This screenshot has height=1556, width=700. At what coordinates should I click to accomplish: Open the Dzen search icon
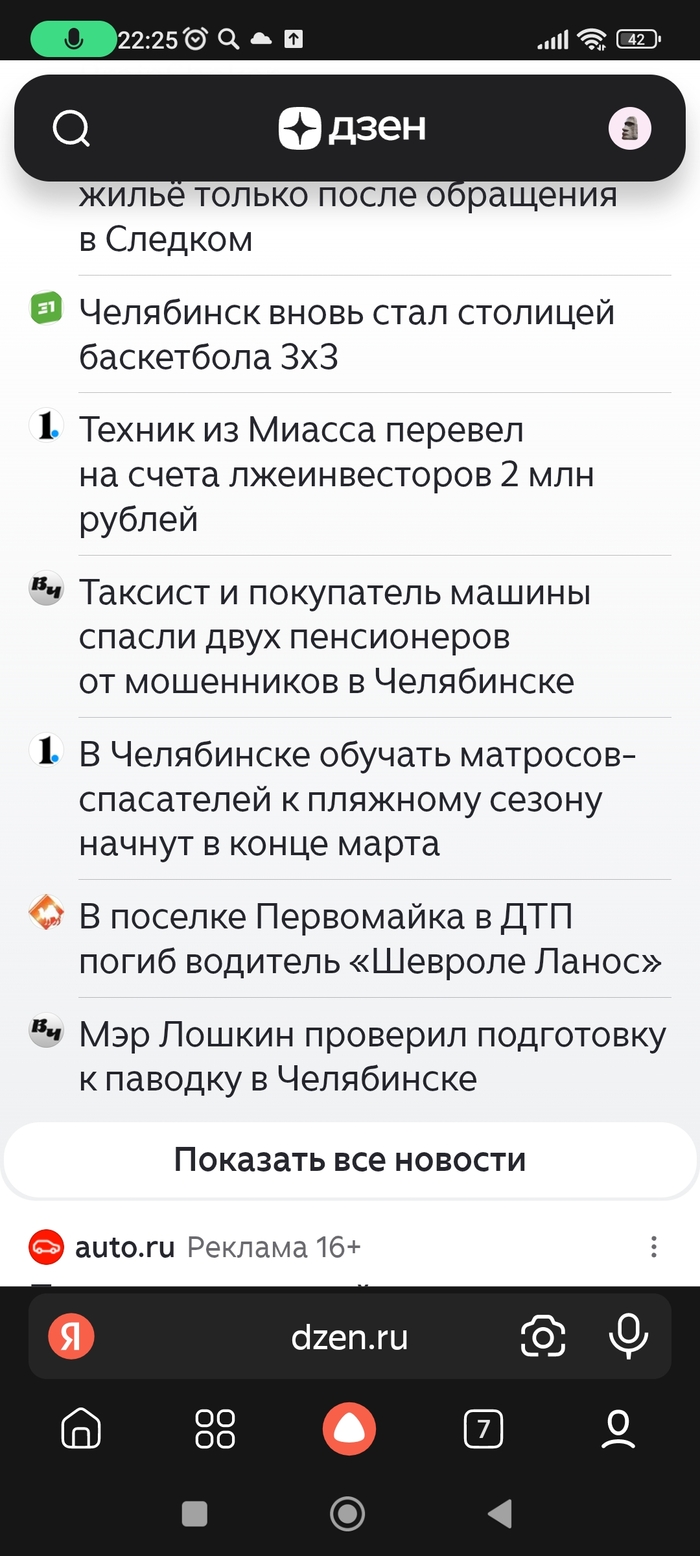71,128
